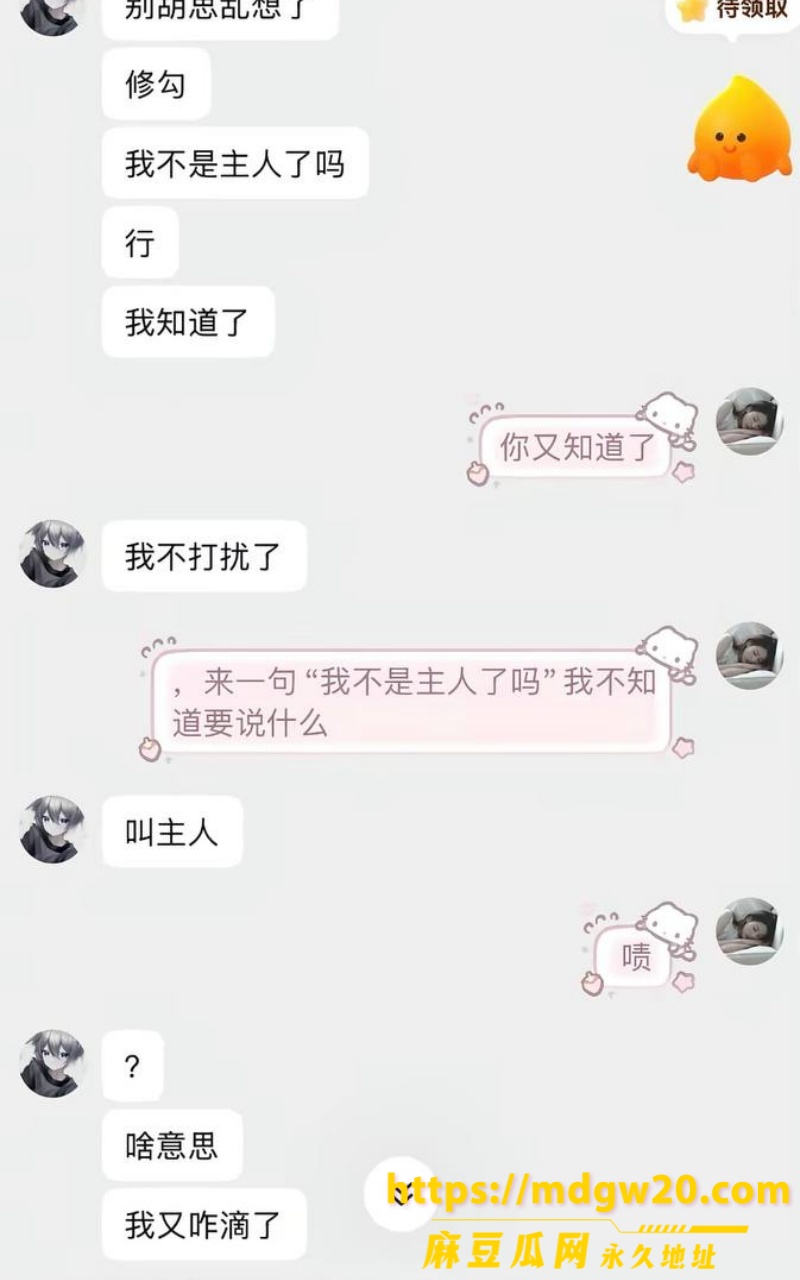Image resolution: width=800 pixels, height=1280 pixels.
Task: Tap the jump-to-latest-messages down arrow button
Action: pyautogui.click(x=400, y=1193)
